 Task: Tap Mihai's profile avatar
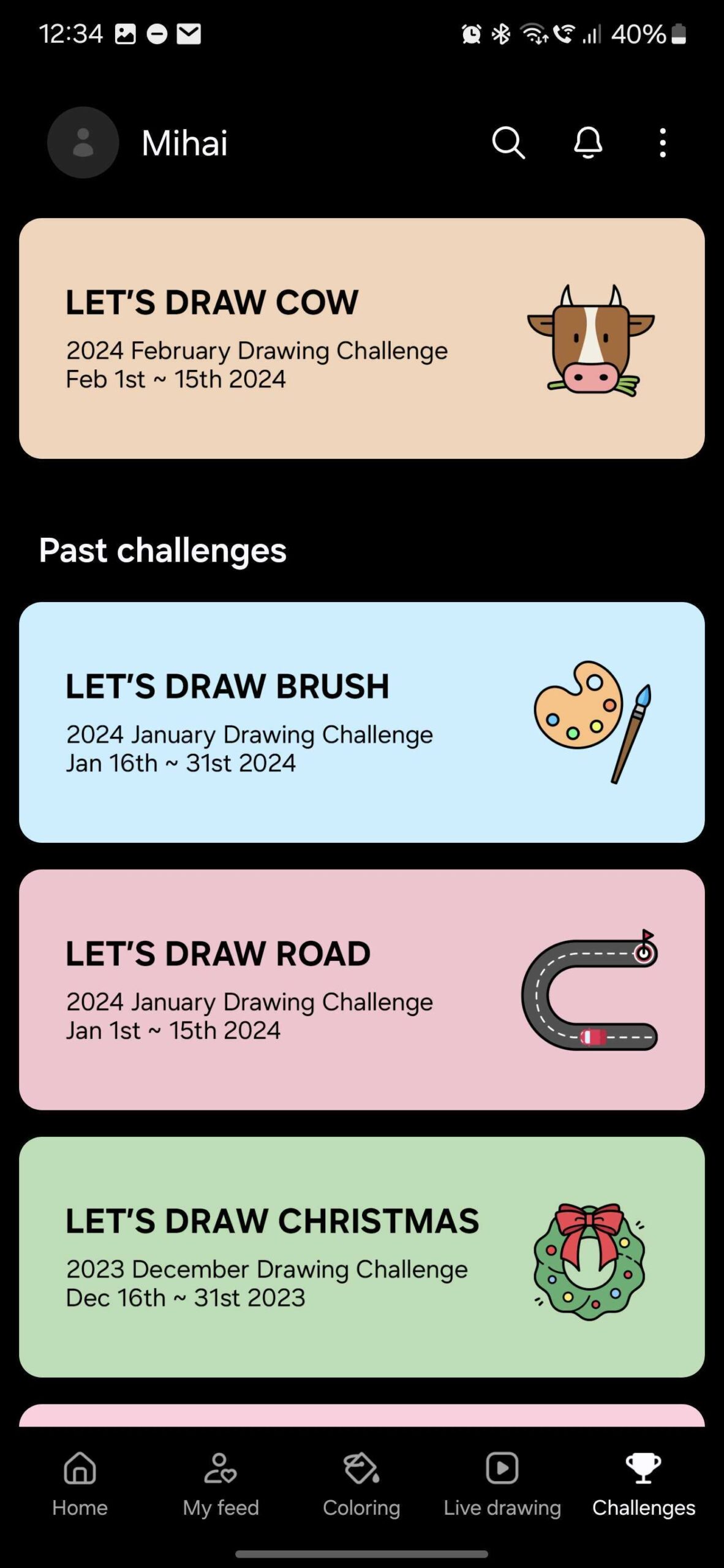tap(83, 143)
